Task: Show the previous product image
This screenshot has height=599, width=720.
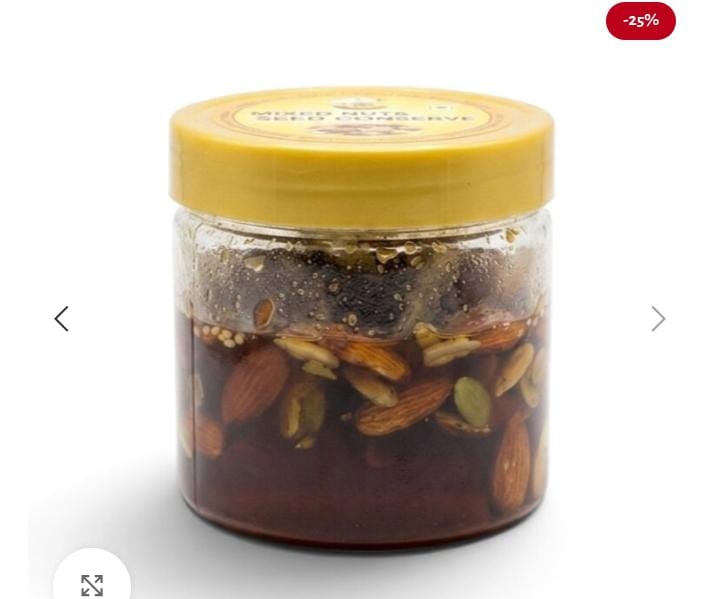Action: coord(62,319)
